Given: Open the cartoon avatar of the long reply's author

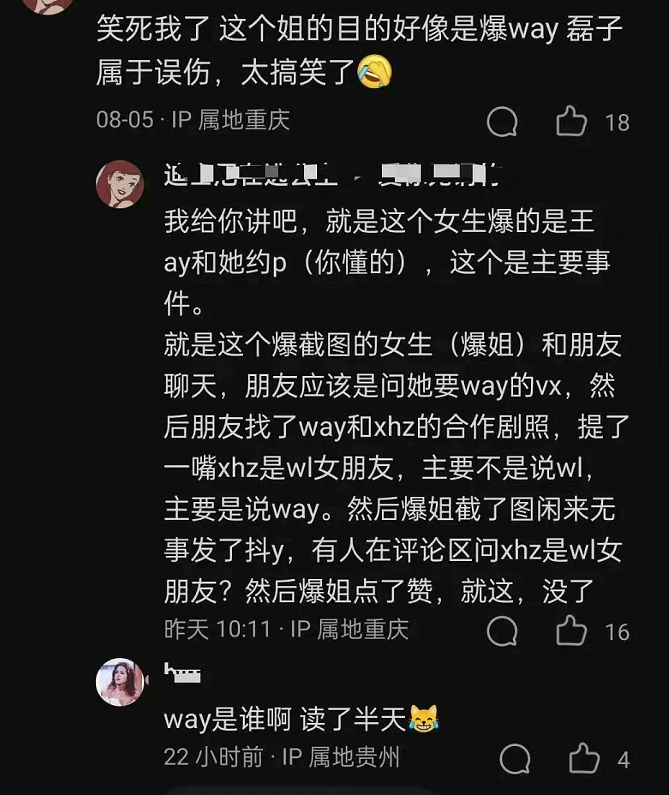Looking at the screenshot, I should [x=120, y=184].
